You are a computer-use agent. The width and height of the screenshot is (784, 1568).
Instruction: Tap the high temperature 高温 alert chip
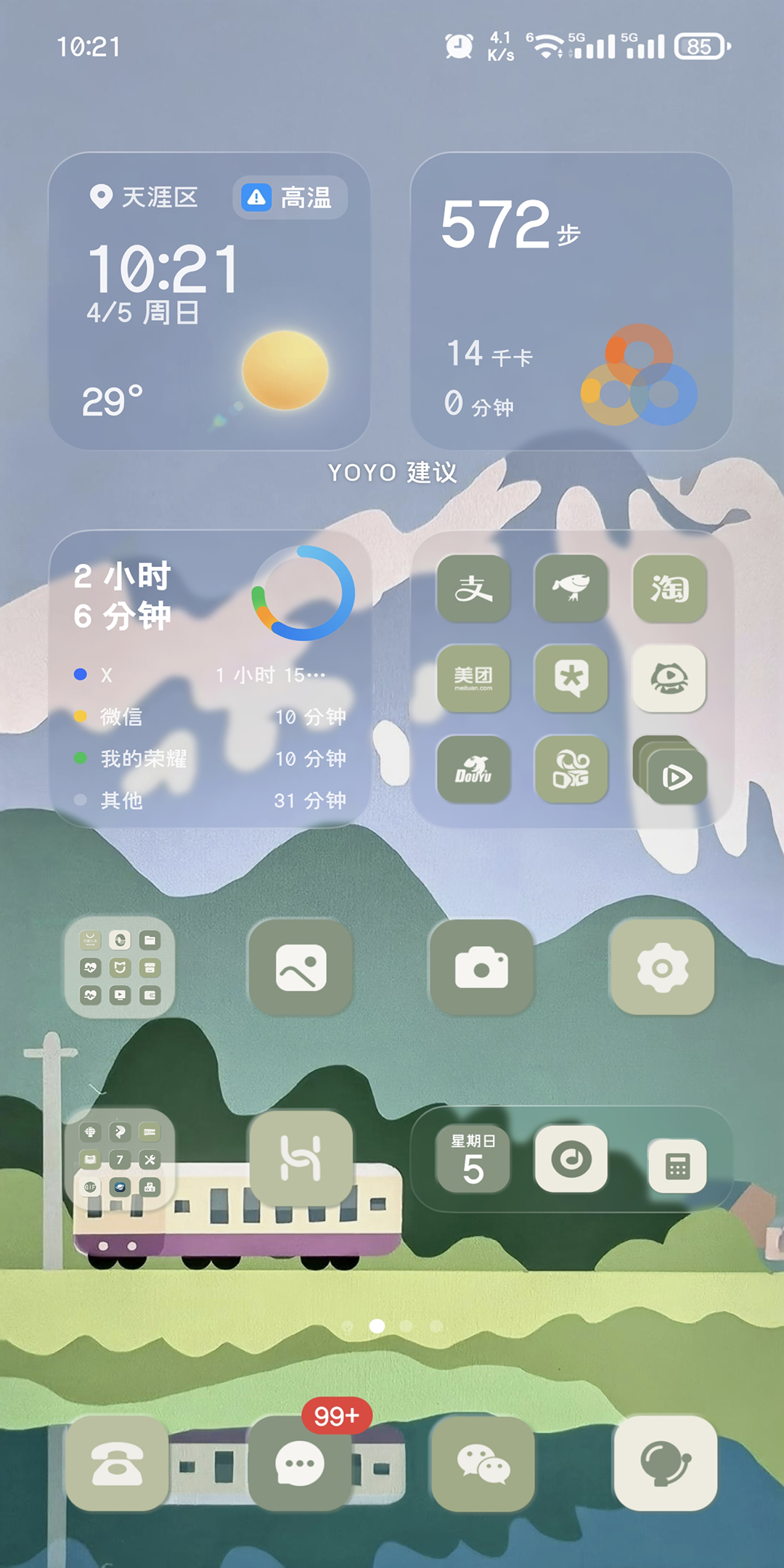[290, 197]
